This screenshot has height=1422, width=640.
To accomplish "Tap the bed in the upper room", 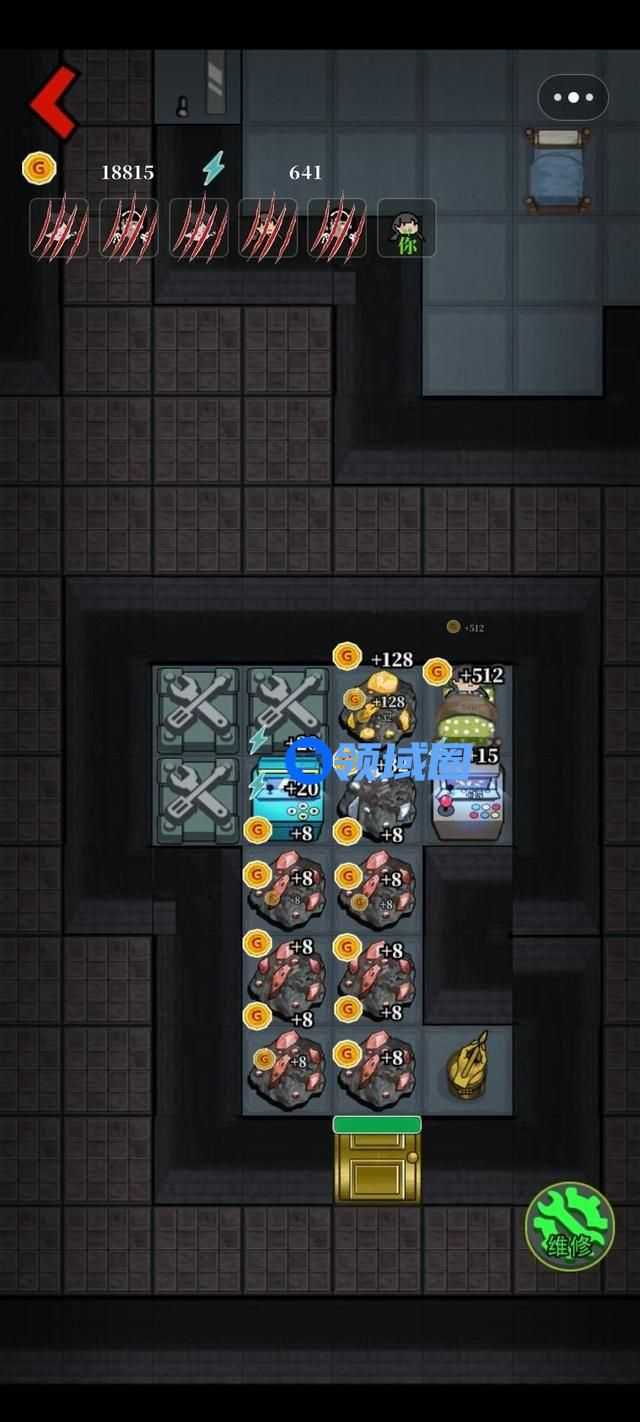I will [x=556, y=170].
